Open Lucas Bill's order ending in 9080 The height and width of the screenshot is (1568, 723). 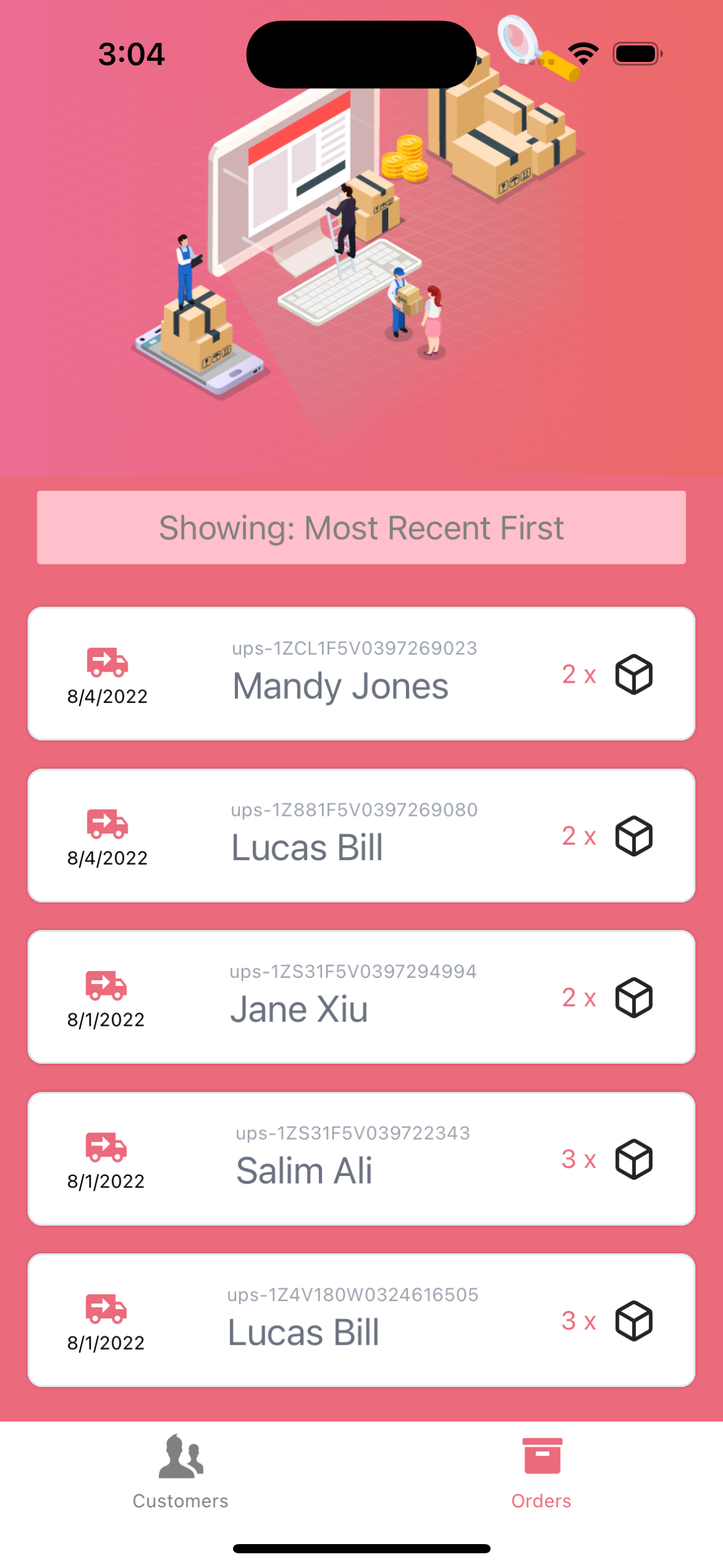pos(361,834)
